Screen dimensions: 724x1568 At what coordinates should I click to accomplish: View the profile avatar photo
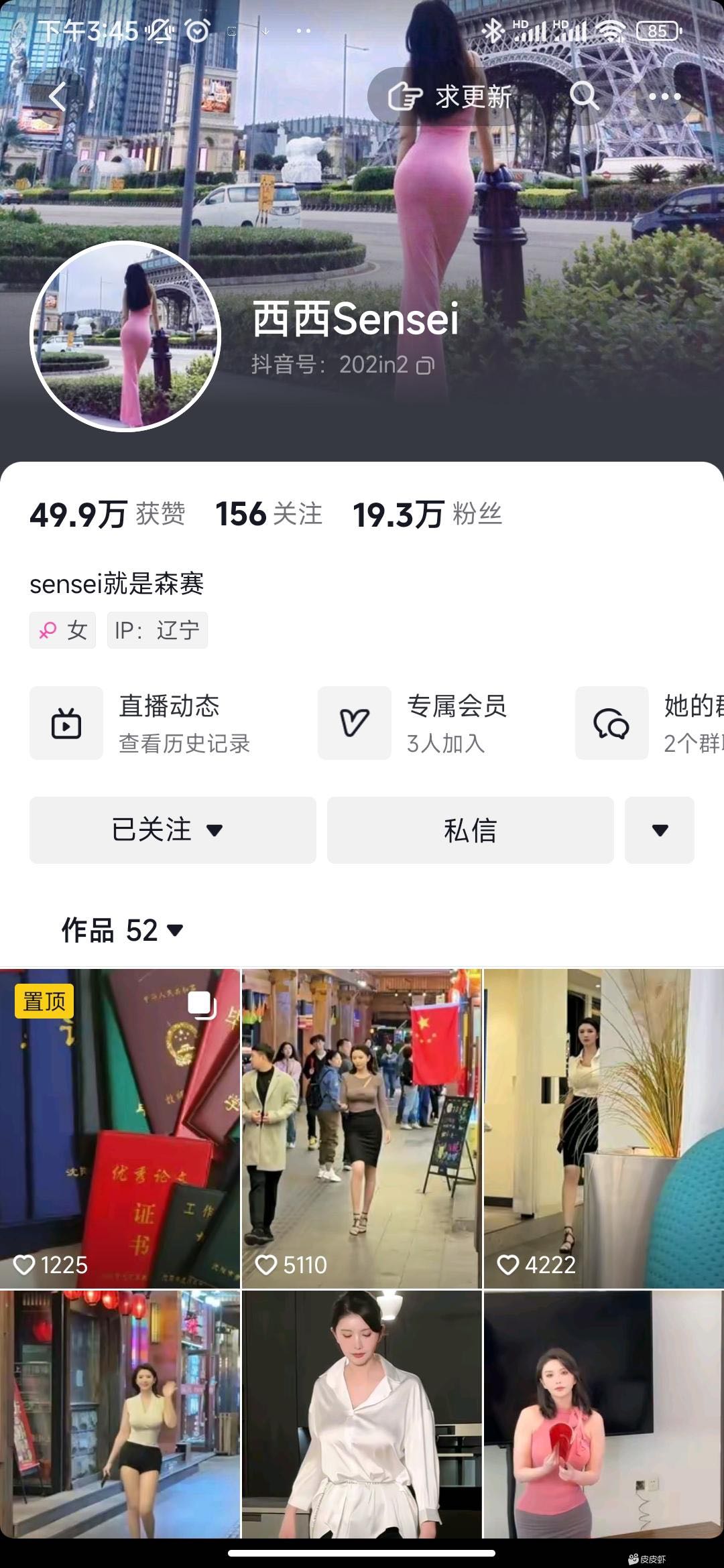point(125,336)
